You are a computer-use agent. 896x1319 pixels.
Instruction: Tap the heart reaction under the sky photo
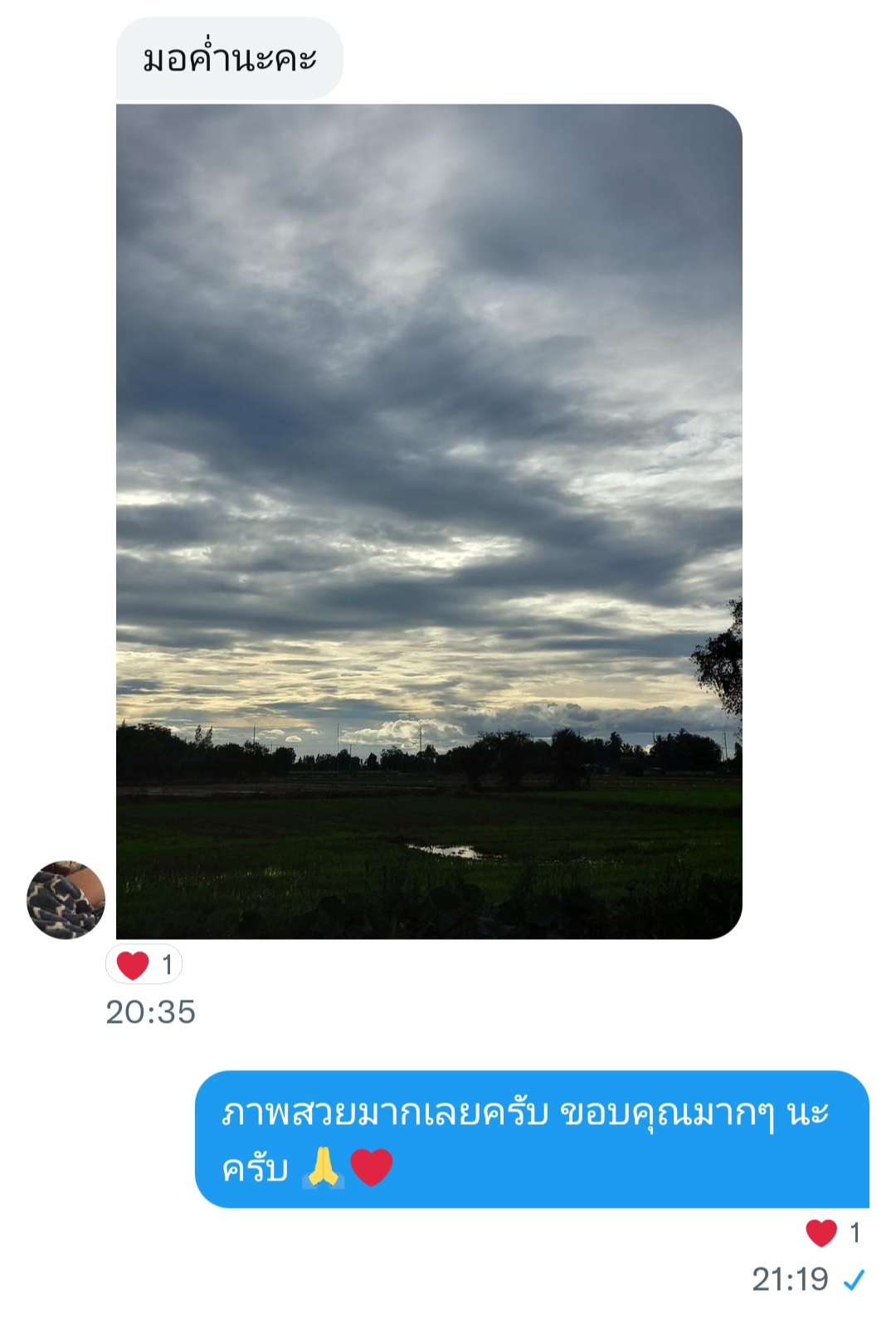point(144,965)
